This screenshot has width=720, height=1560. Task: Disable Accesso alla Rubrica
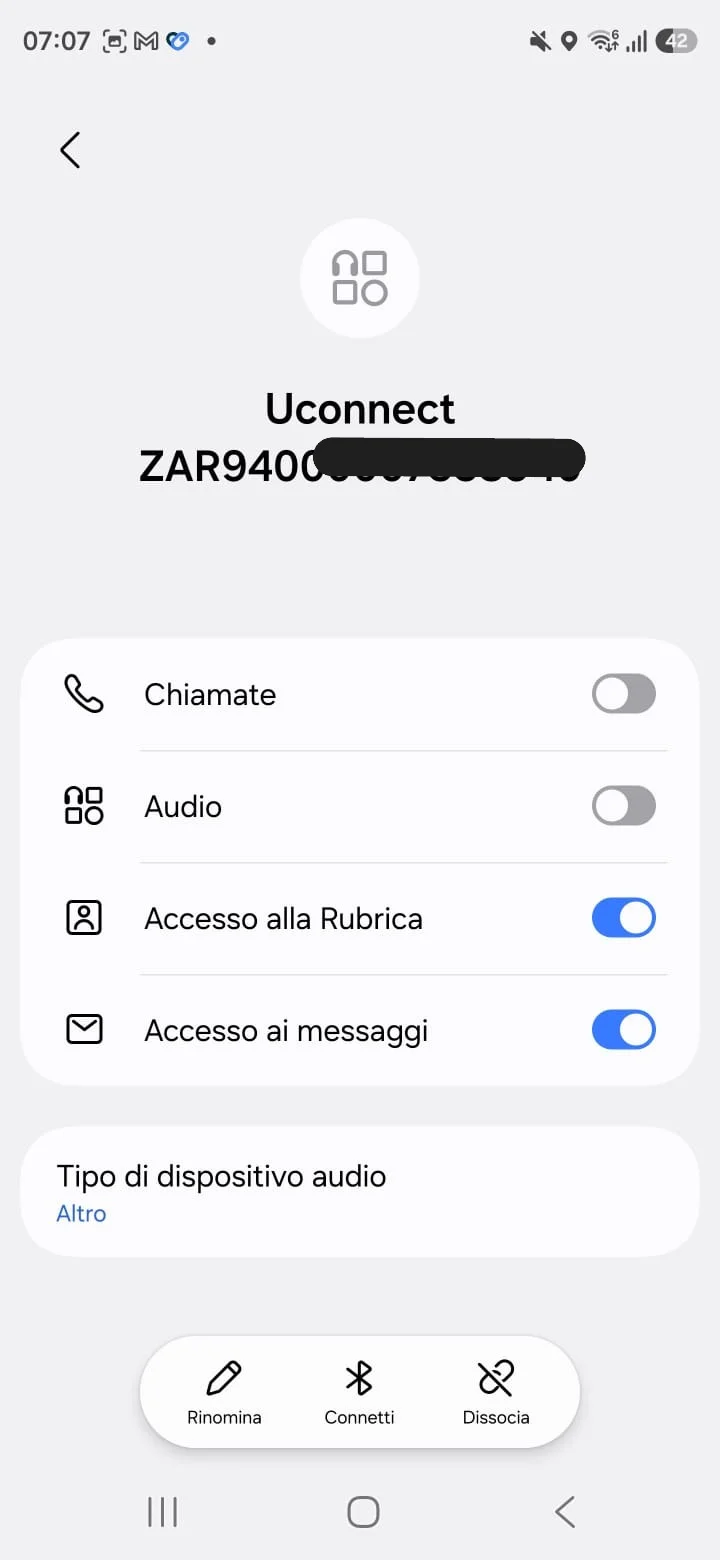pyautogui.click(x=624, y=918)
